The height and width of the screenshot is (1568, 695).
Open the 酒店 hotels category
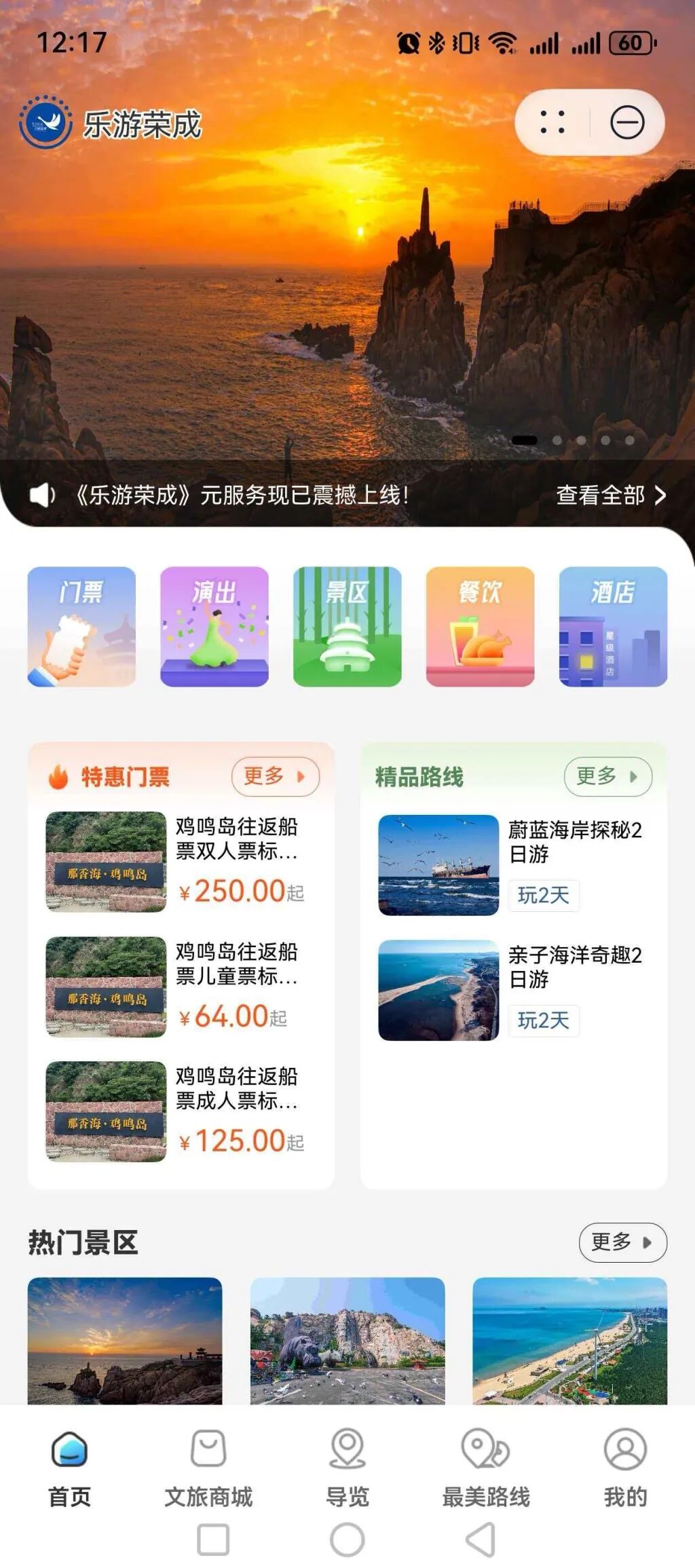[613, 626]
